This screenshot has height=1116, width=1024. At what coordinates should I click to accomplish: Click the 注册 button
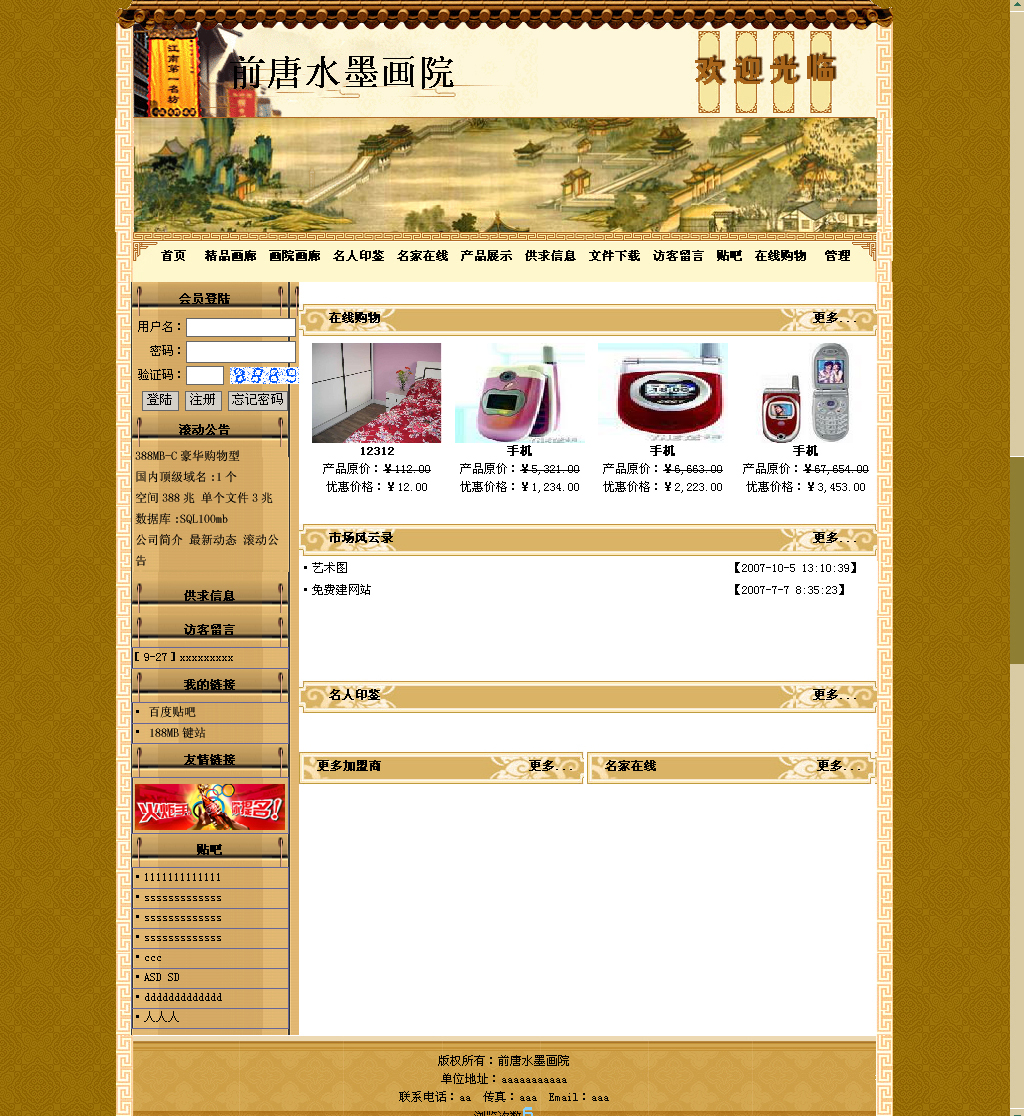click(203, 400)
